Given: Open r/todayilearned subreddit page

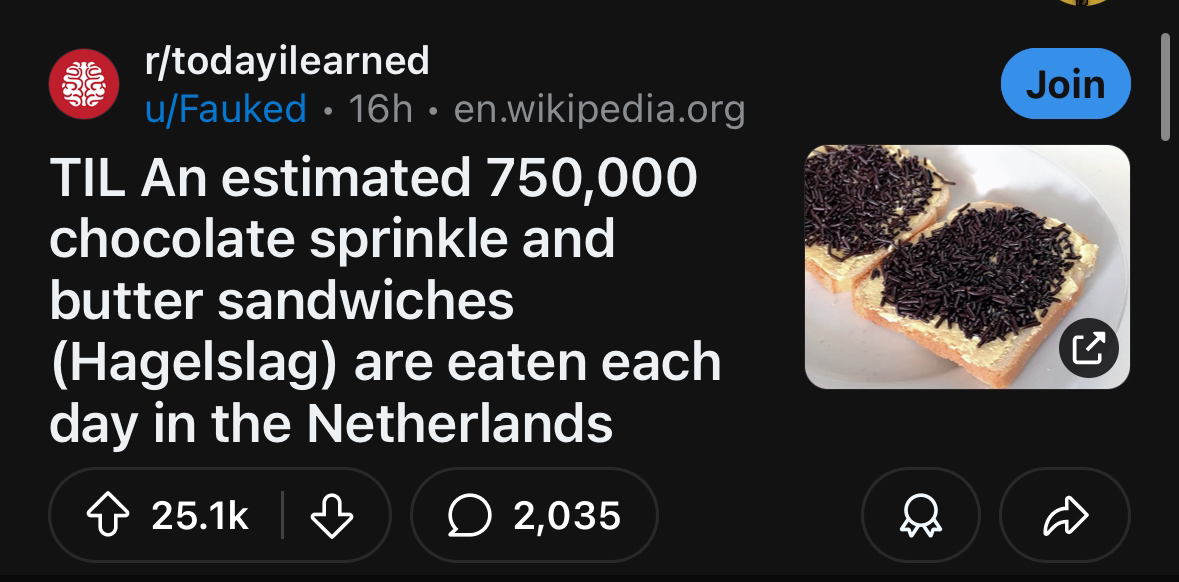Looking at the screenshot, I should (287, 61).
